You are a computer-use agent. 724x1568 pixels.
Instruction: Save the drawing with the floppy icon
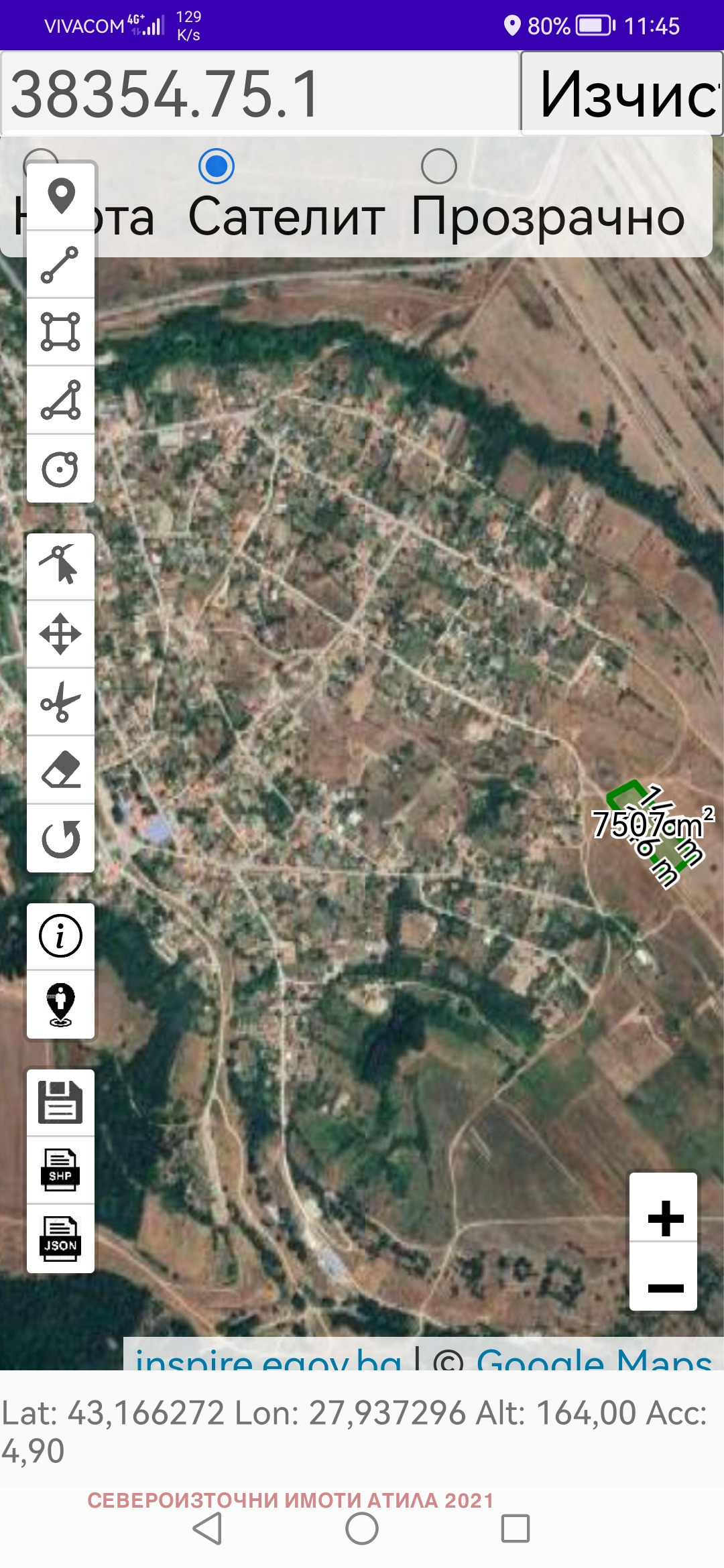click(x=61, y=1102)
